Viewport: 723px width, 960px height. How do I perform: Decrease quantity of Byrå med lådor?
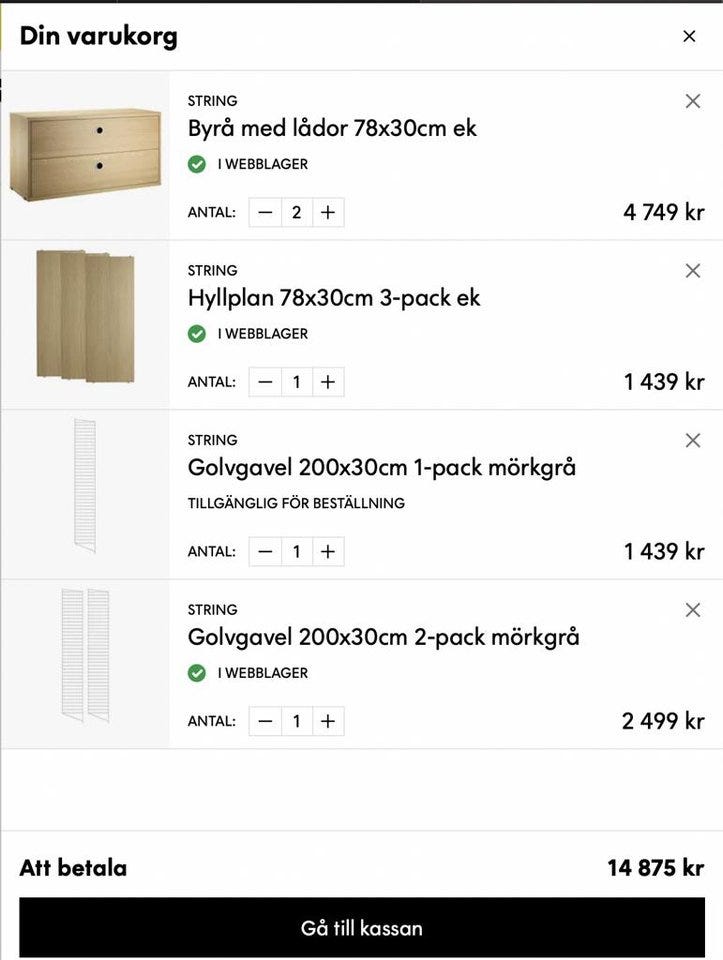click(x=265, y=212)
